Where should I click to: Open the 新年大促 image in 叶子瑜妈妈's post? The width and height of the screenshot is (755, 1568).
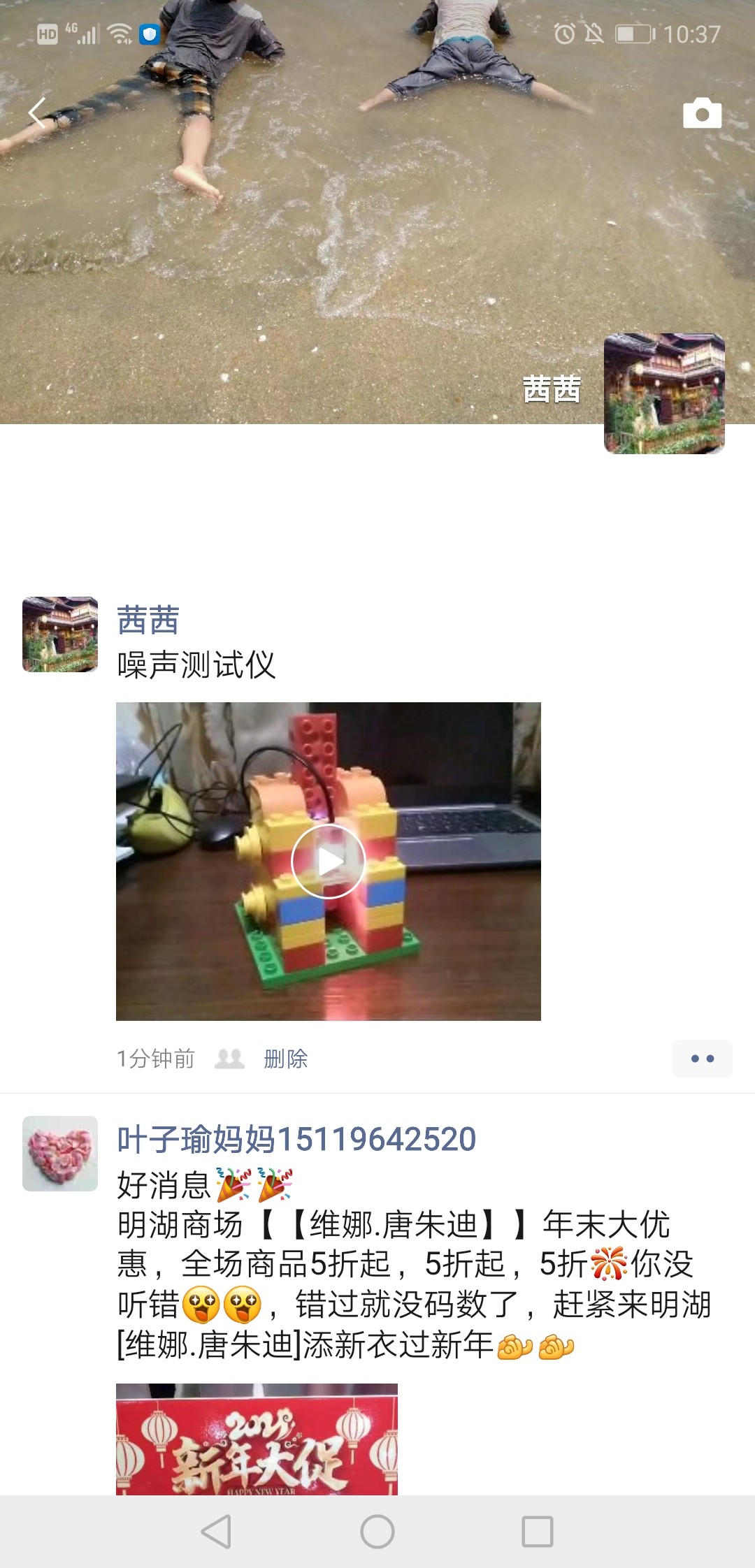(x=257, y=1439)
